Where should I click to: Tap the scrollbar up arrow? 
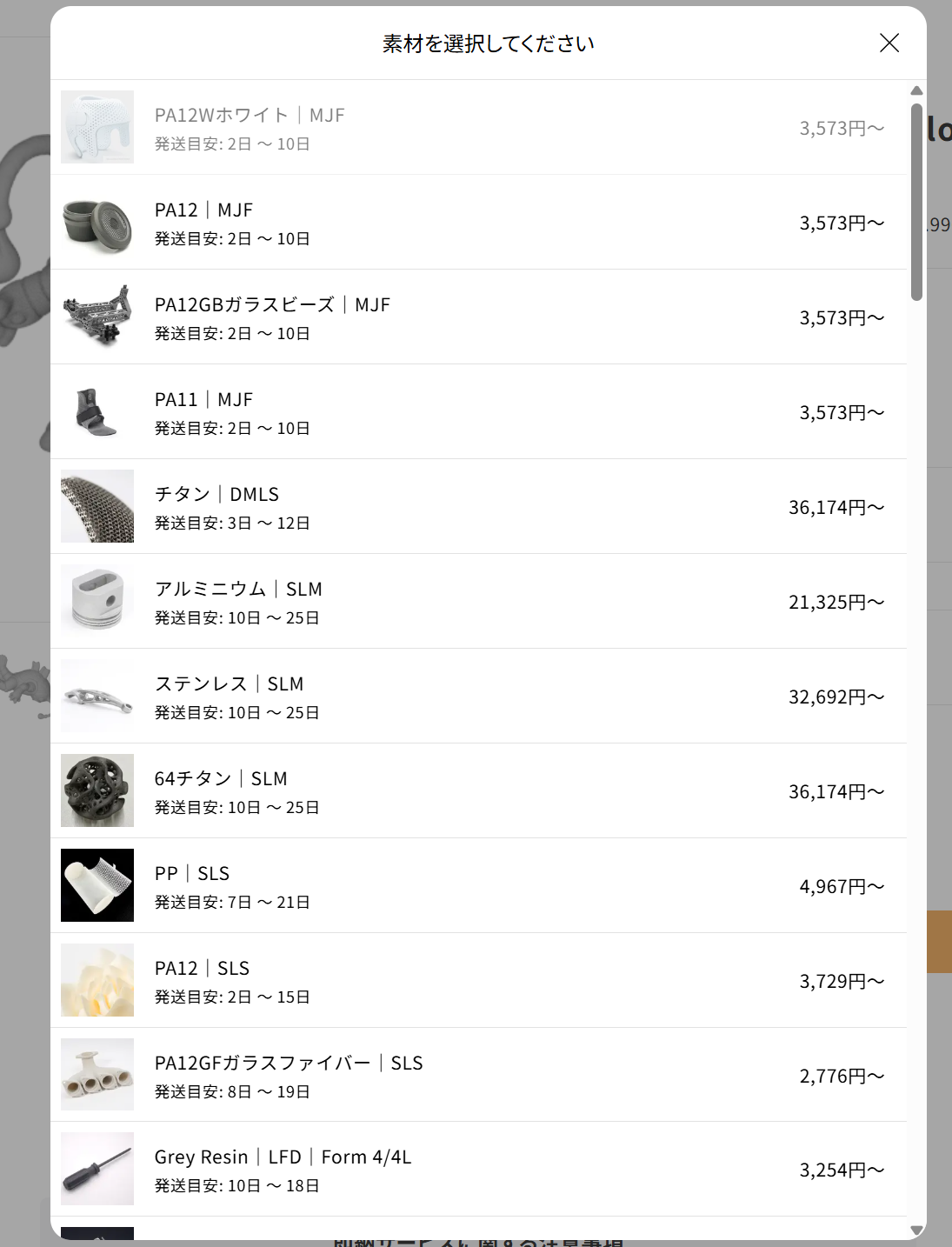[916, 91]
